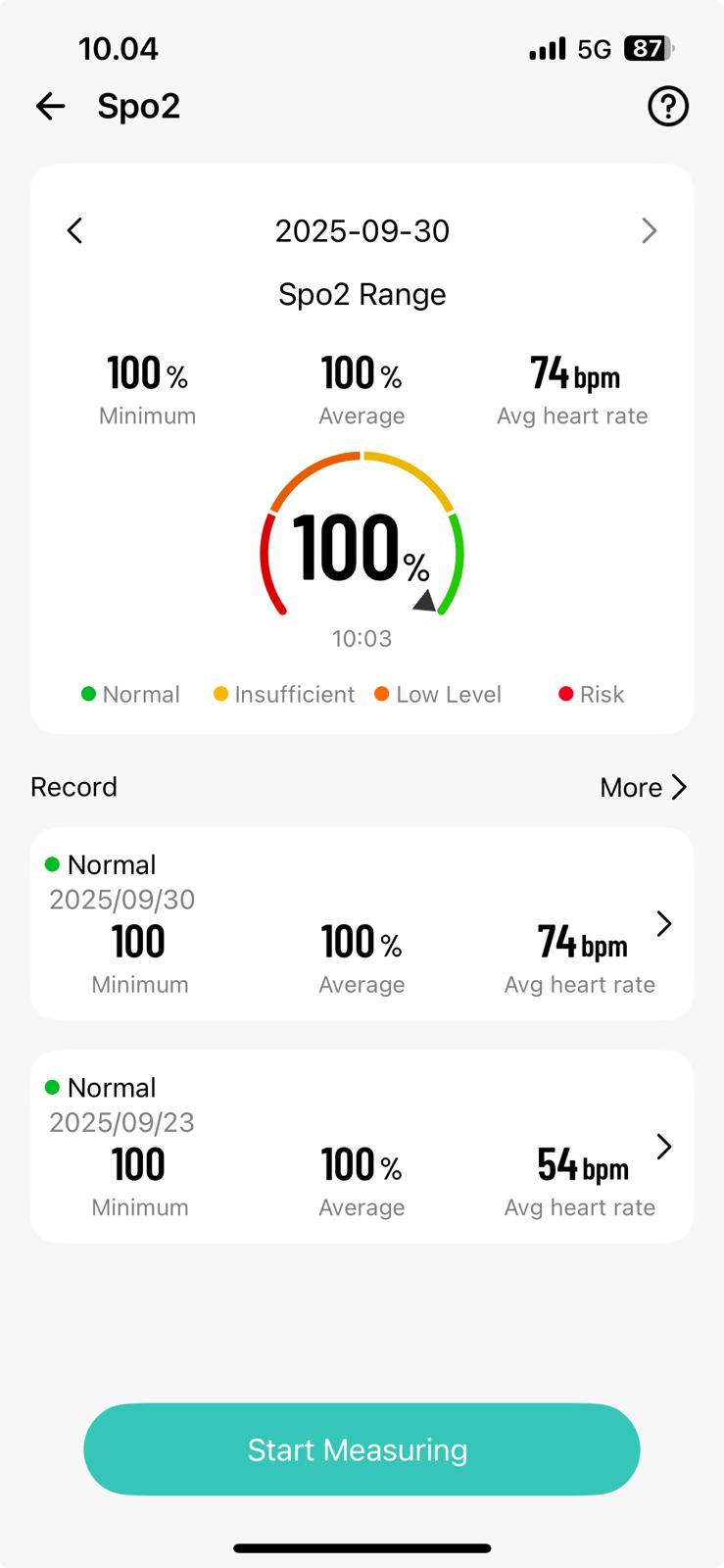Start Measuring Spo2 now
This screenshot has width=724, height=1568.
[x=362, y=1449]
